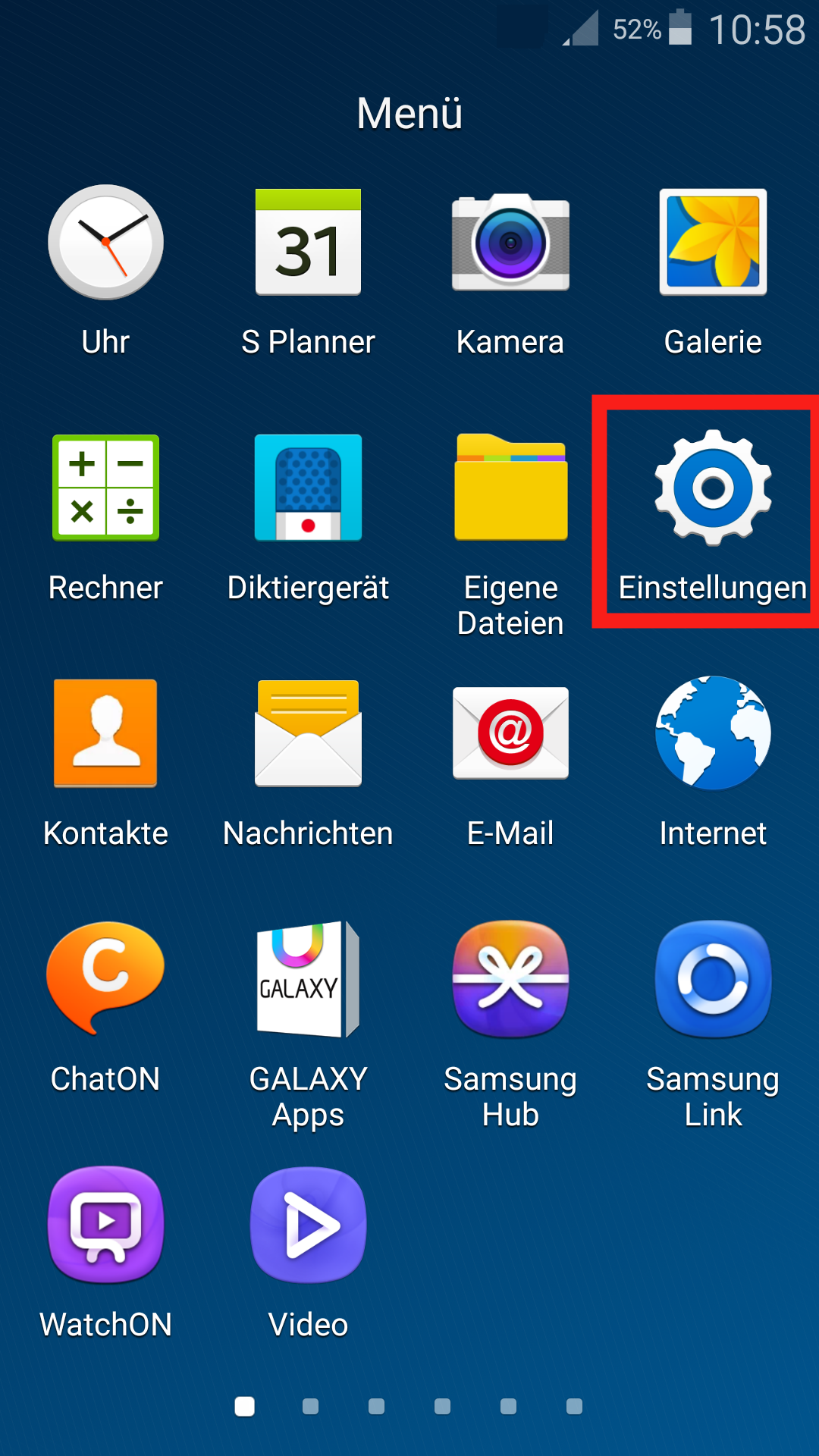This screenshot has height=1456, width=819.
Task: Open the Video player app
Action: pos(308,1224)
